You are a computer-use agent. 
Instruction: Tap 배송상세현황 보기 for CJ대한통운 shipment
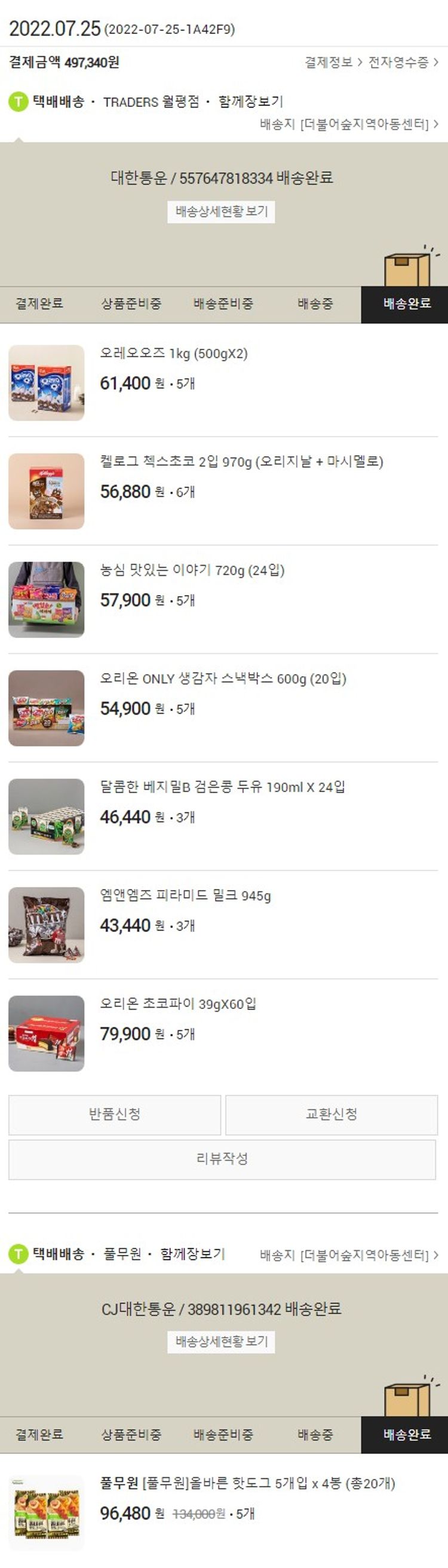[x=221, y=1342]
